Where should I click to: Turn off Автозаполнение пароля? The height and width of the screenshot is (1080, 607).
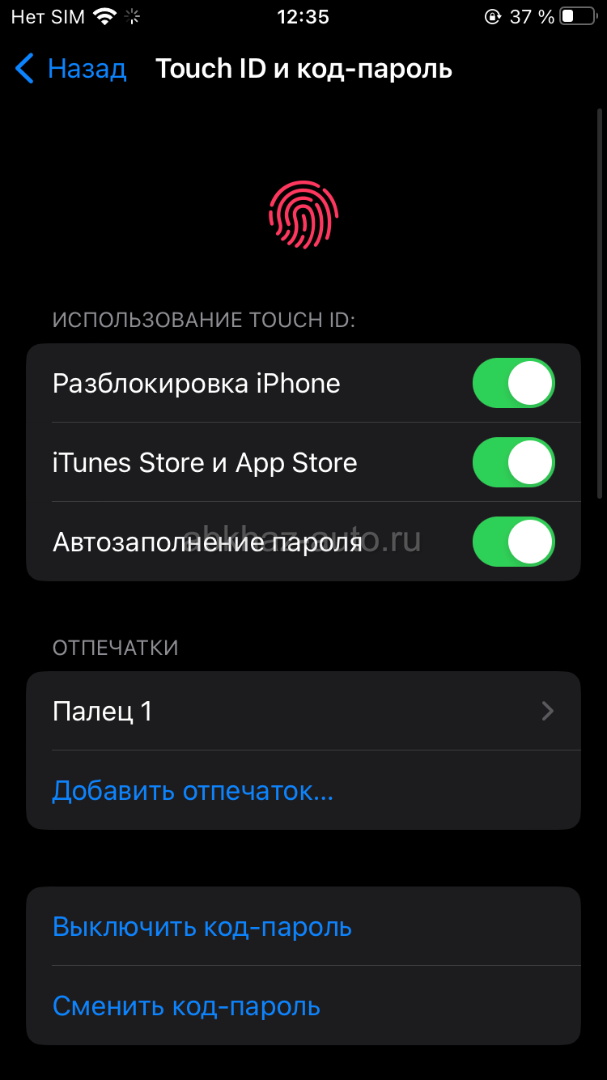(513, 542)
